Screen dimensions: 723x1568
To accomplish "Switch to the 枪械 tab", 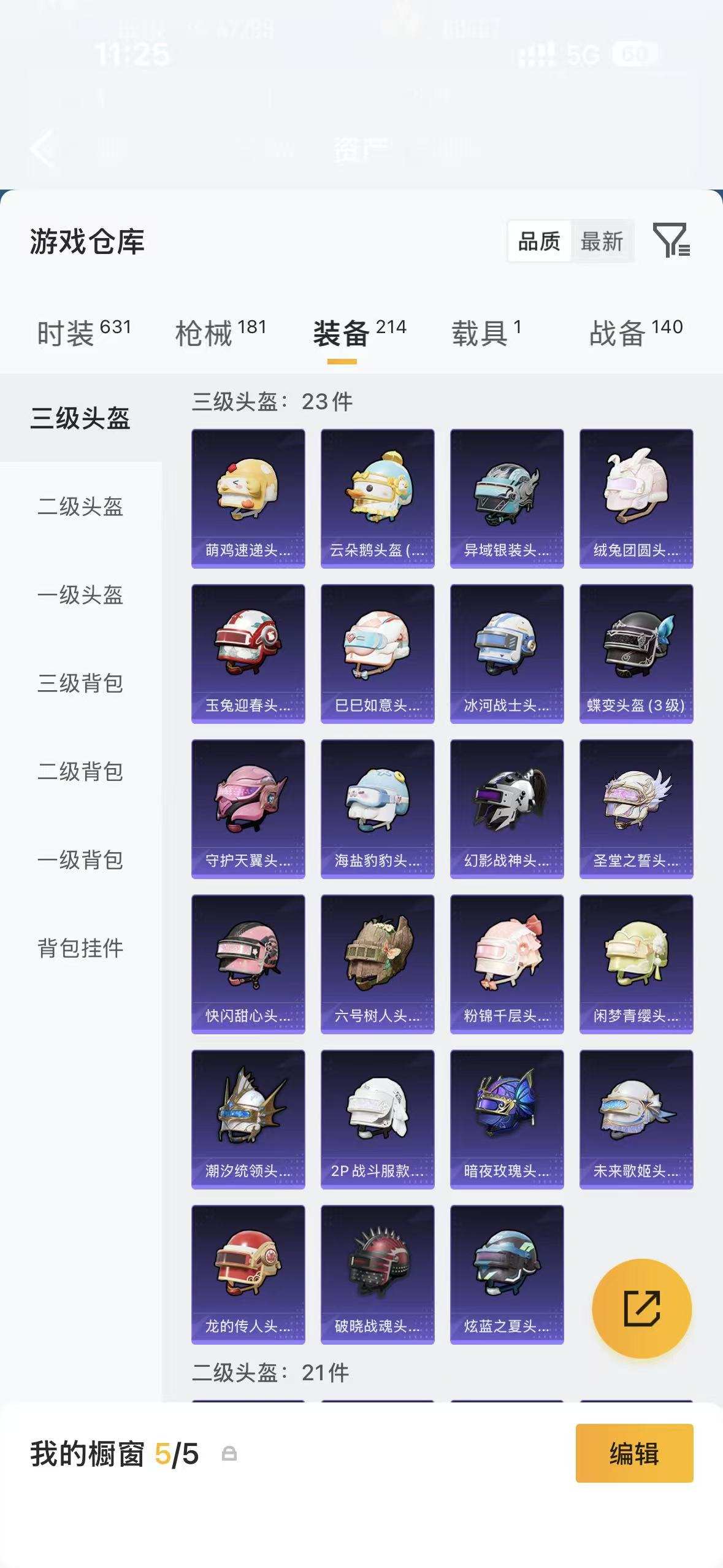I will tap(221, 333).
